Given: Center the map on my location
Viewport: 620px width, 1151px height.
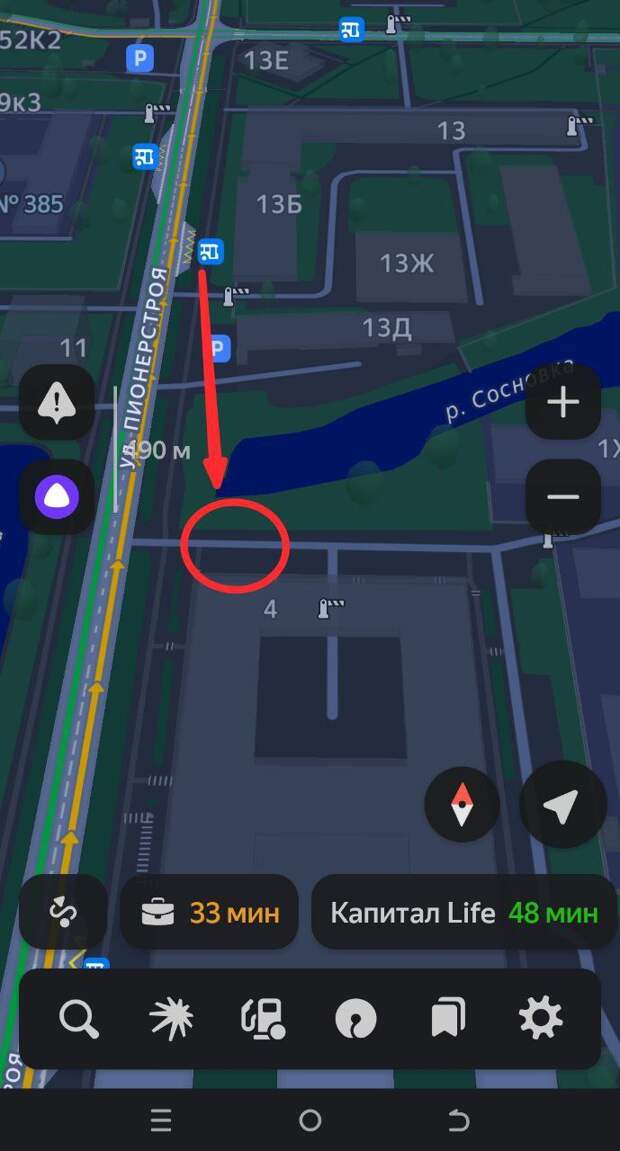Looking at the screenshot, I should click(561, 804).
